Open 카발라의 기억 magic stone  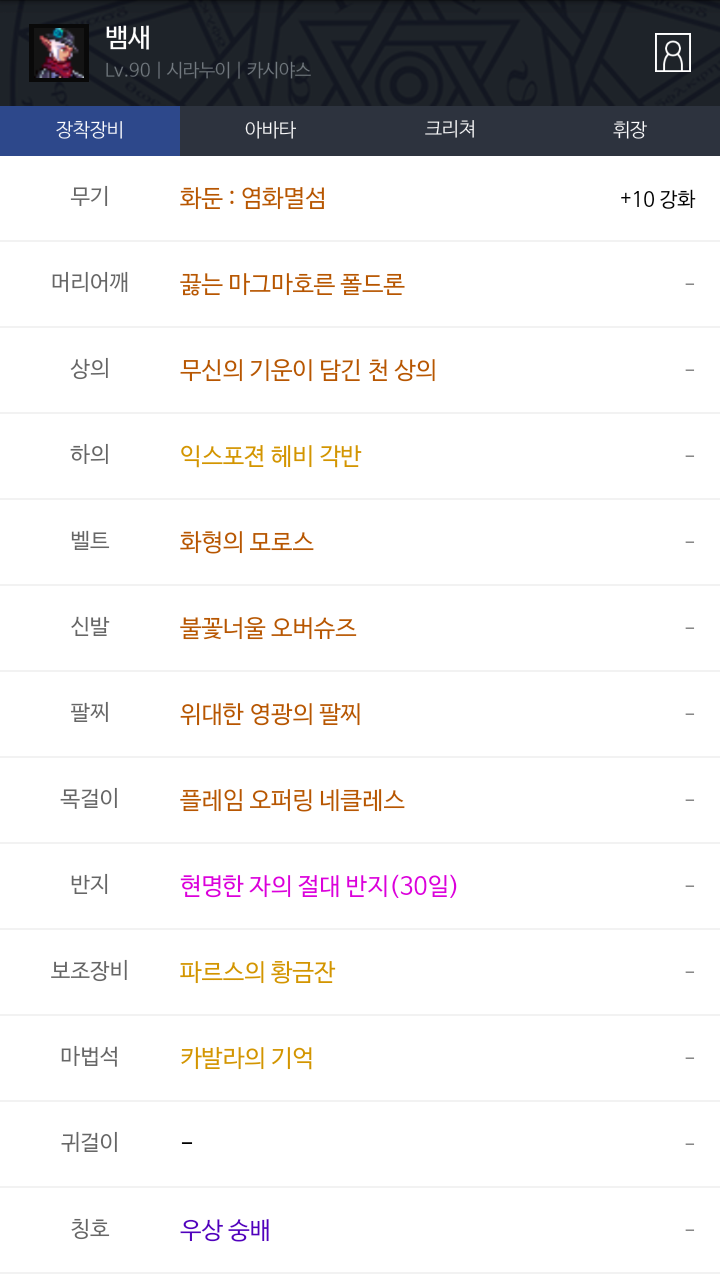[x=247, y=1058]
